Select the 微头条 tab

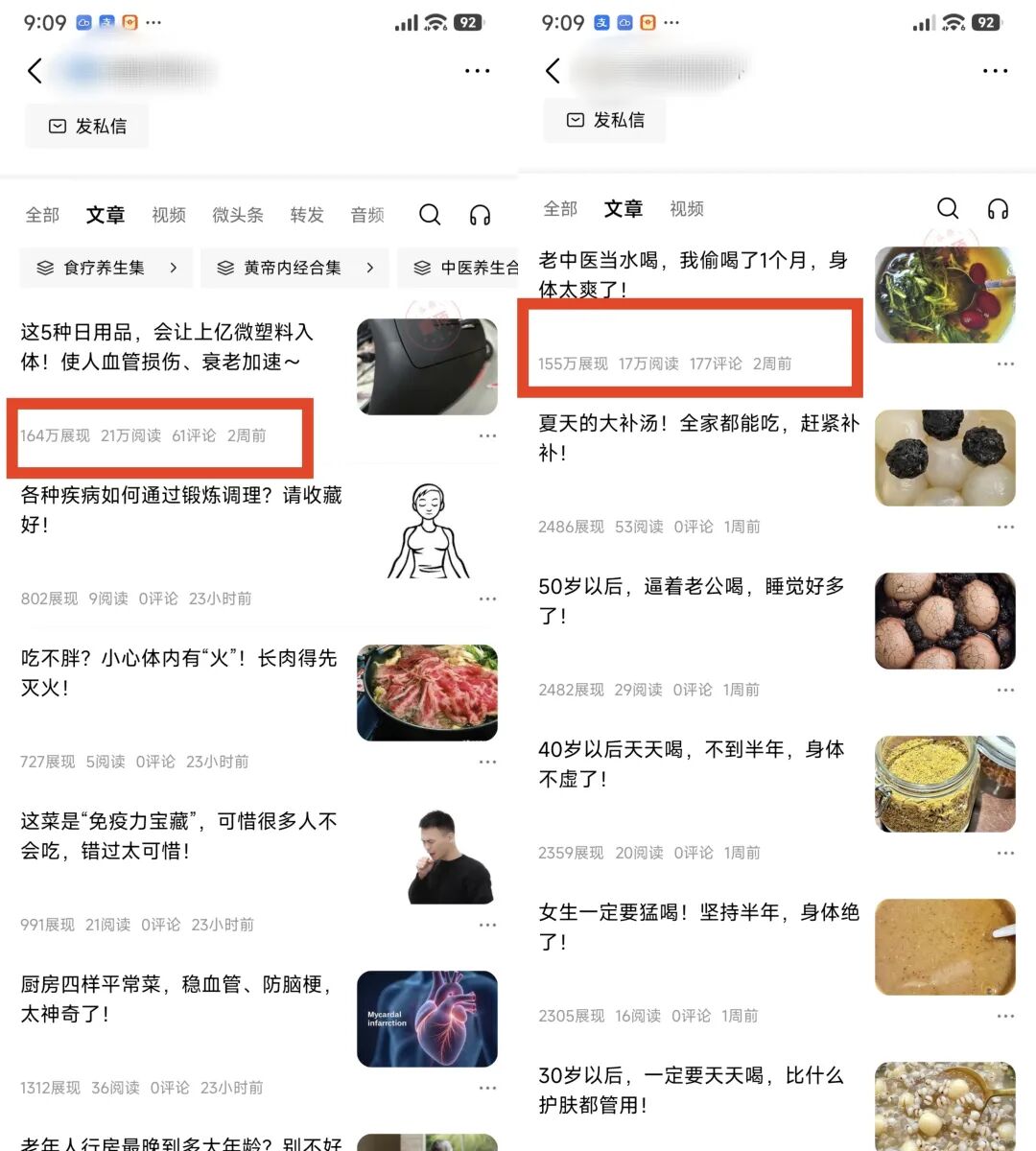pos(237,215)
